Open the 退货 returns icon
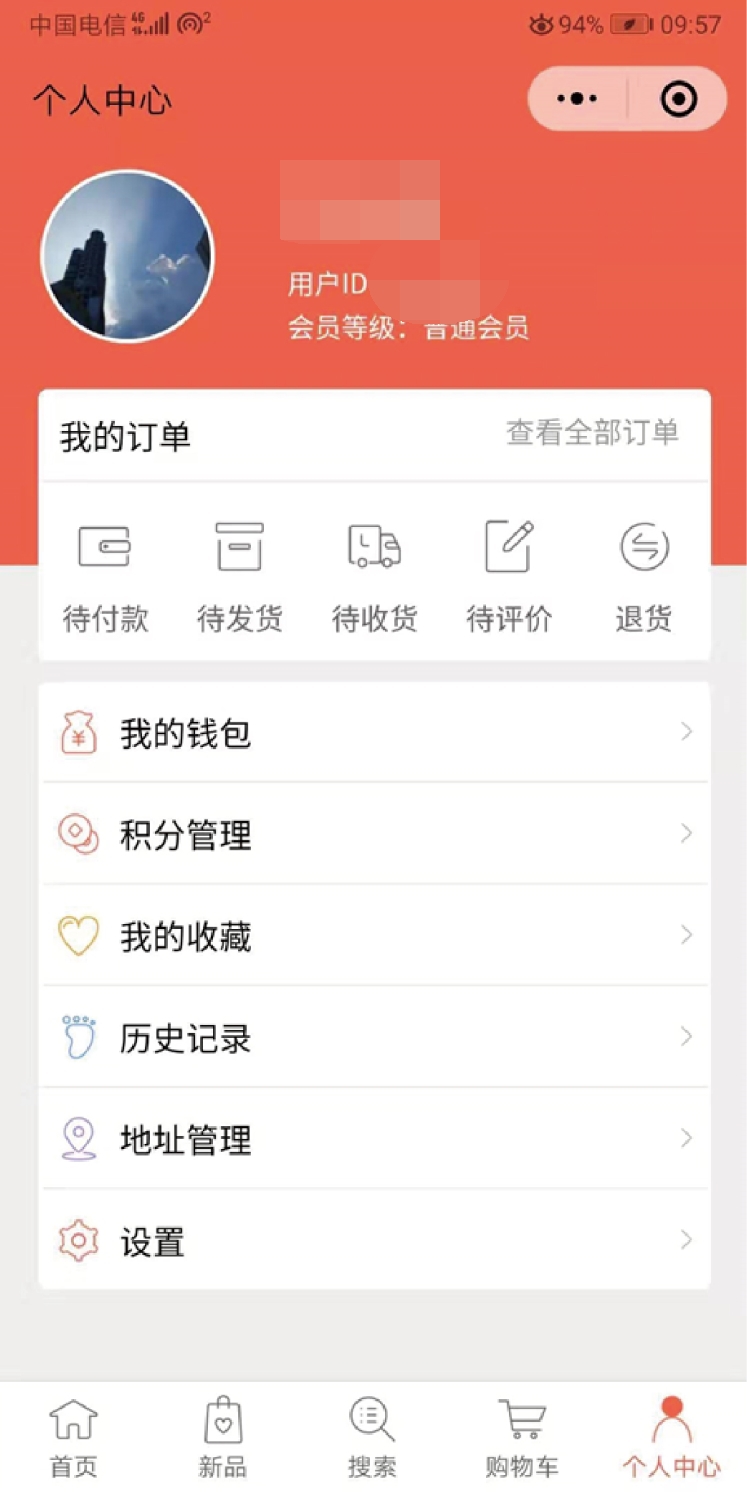The image size is (747, 1497). [642, 546]
